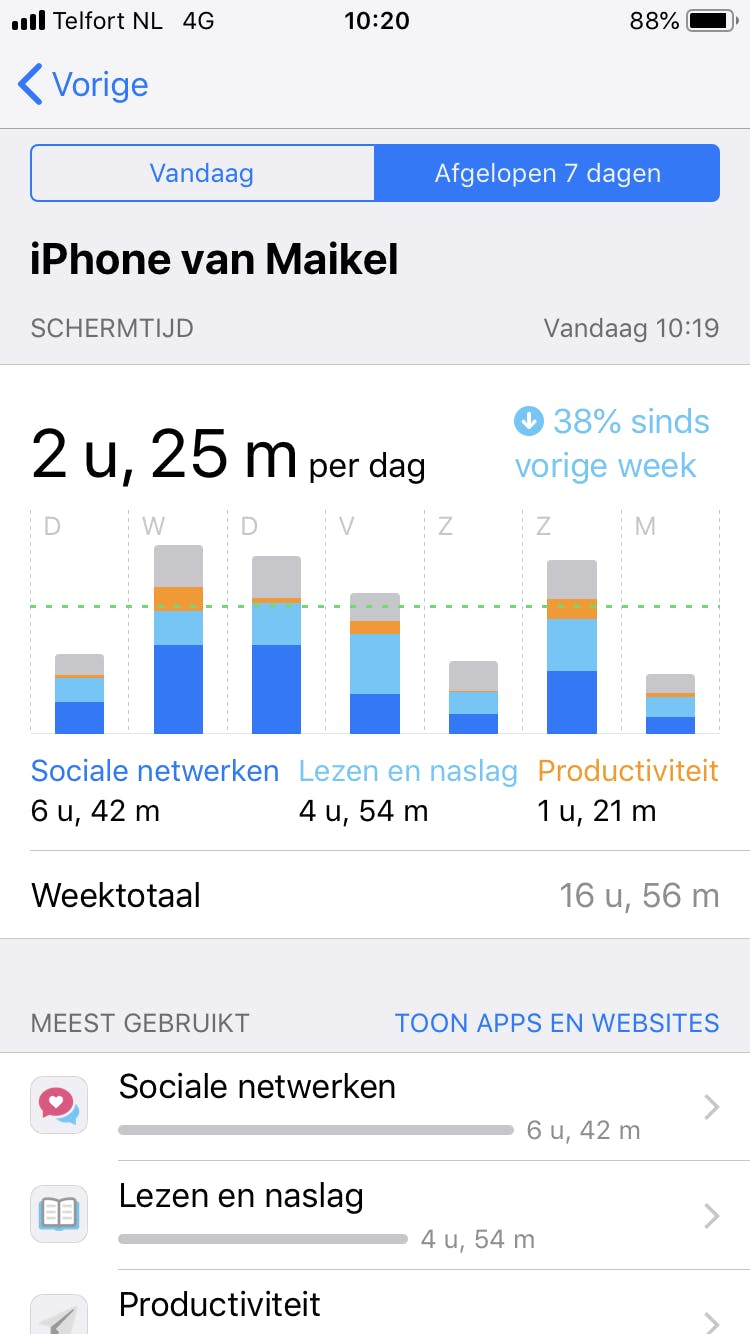Select the Productiviteit paper plane icon
This screenshot has height=1334, width=750.
pyautogui.click(x=58, y=1315)
